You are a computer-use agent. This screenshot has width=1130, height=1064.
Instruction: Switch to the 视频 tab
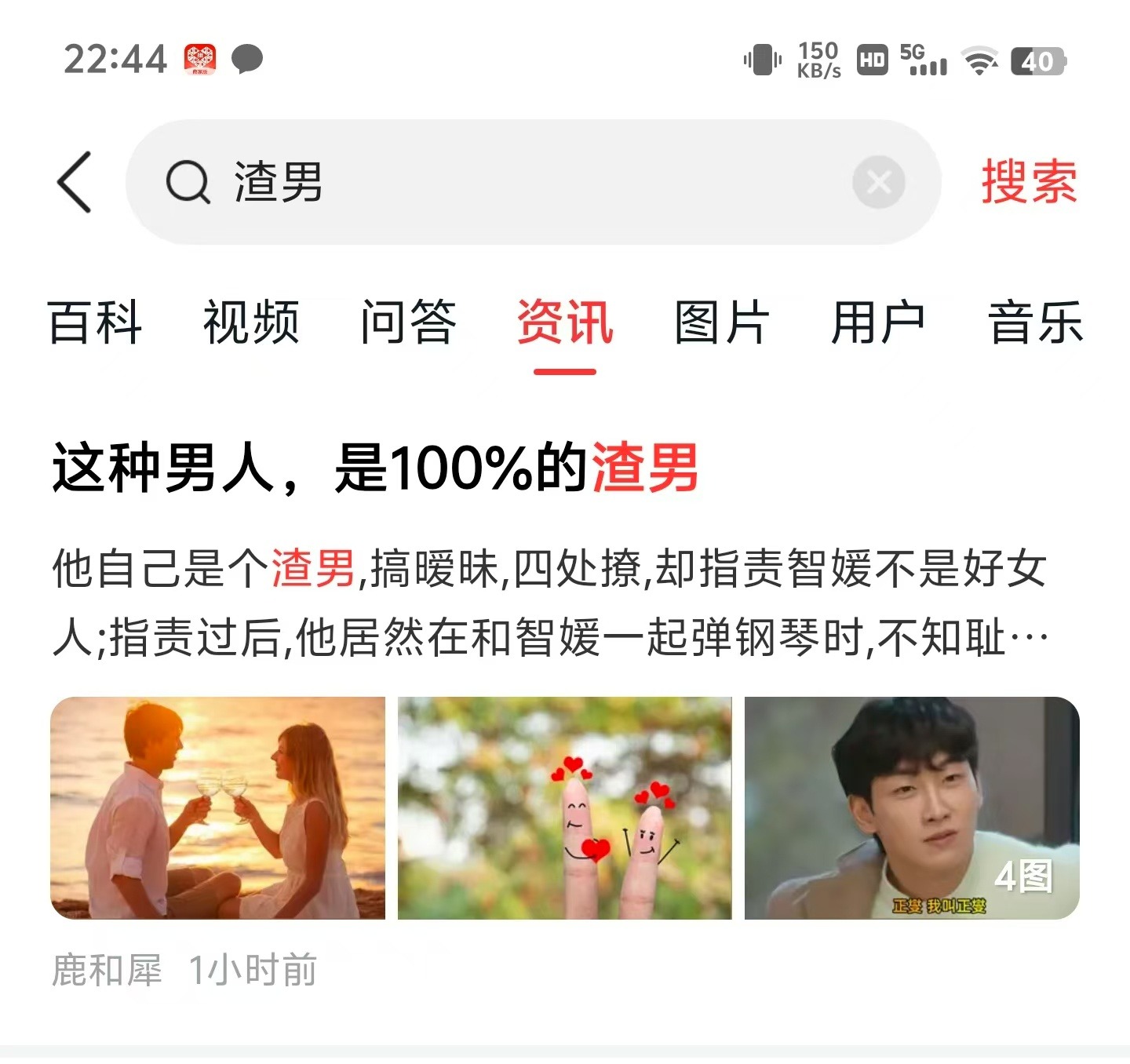(x=251, y=322)
